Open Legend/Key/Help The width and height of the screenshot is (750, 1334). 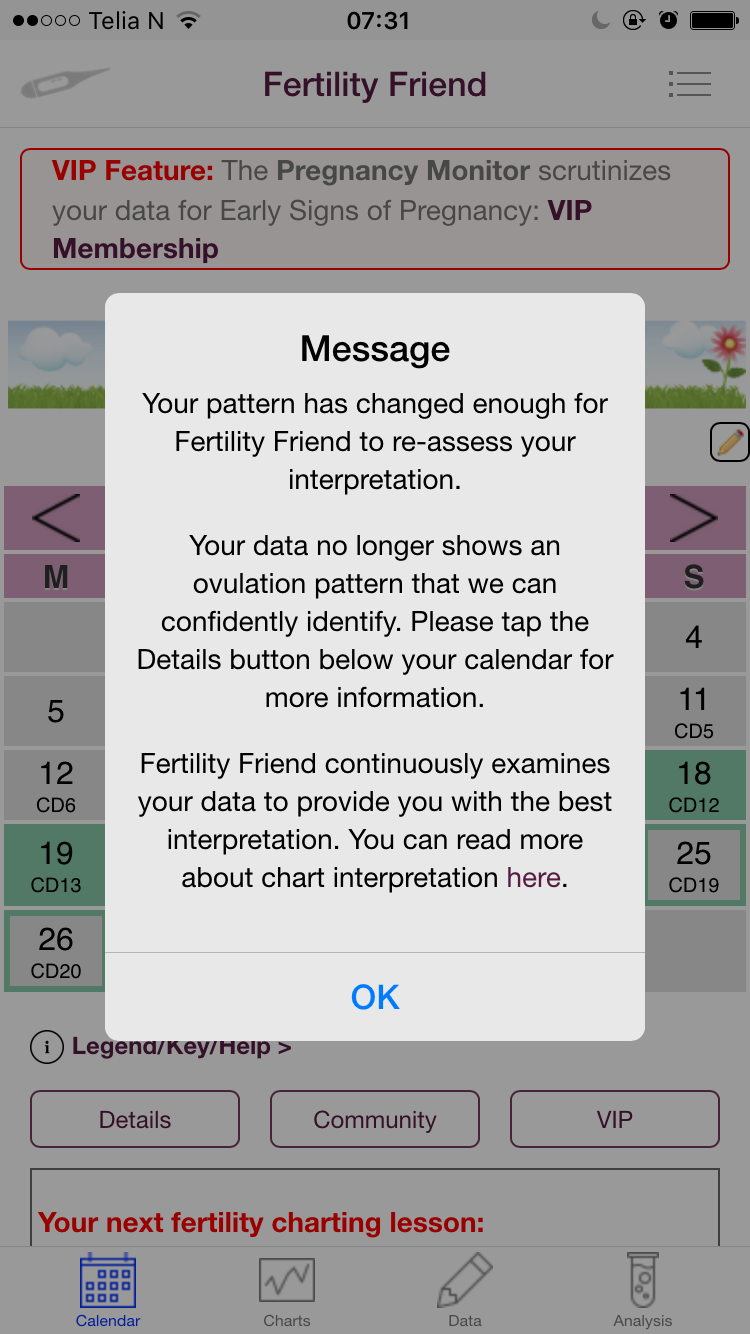[180, 1047]
